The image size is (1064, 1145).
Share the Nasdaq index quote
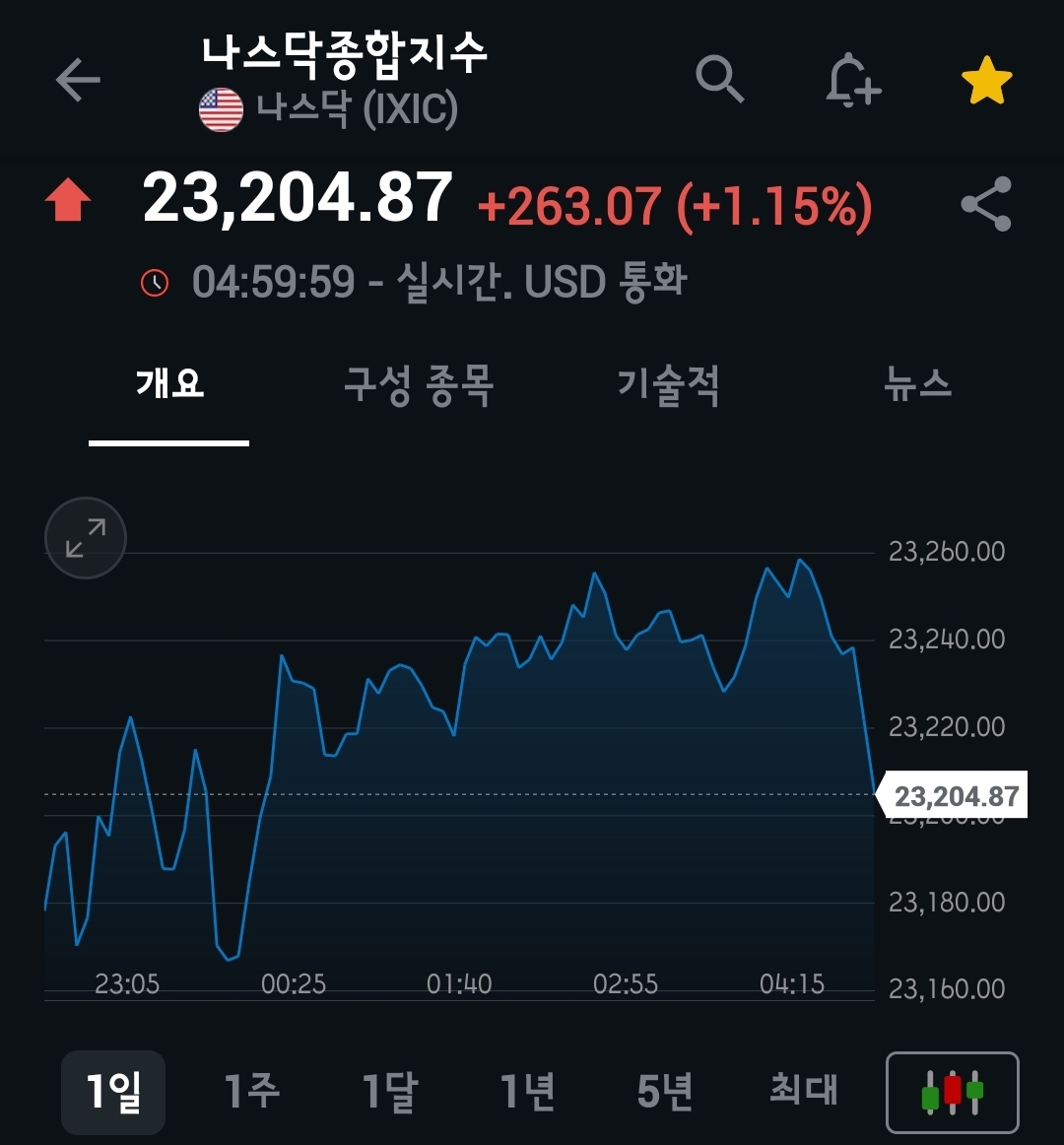[985, 204]
